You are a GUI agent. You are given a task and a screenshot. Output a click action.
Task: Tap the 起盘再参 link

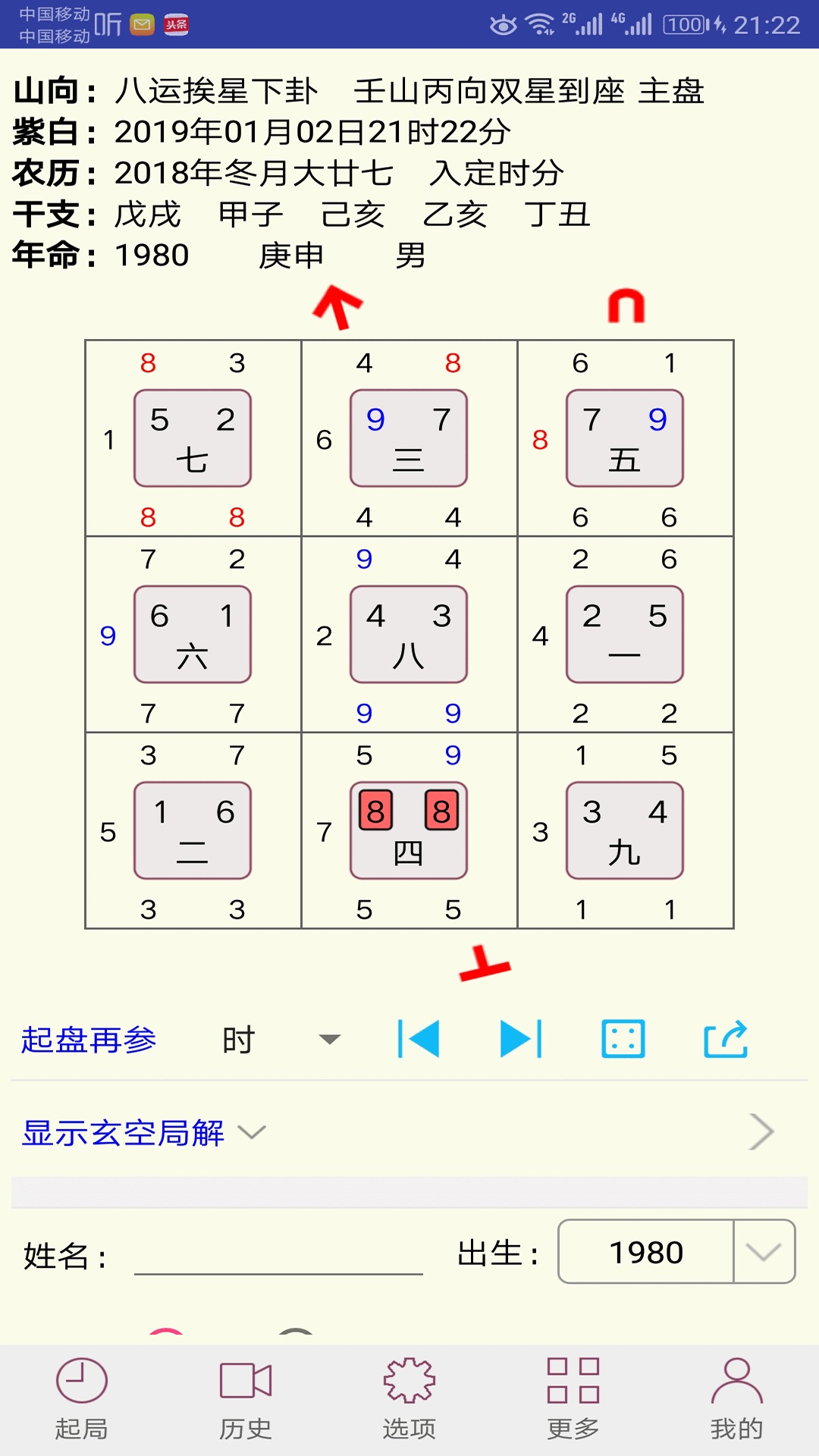pos(89,1040)
